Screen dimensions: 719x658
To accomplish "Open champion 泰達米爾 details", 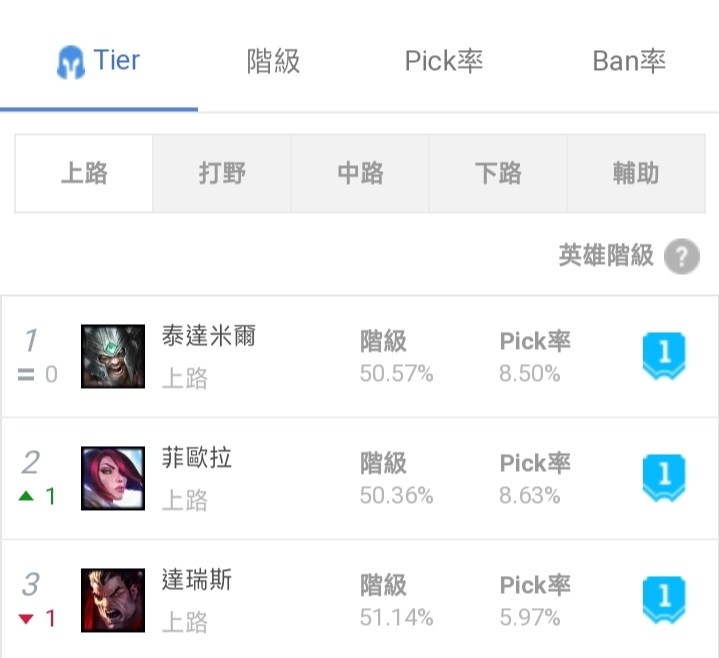I will pos(208,337).
